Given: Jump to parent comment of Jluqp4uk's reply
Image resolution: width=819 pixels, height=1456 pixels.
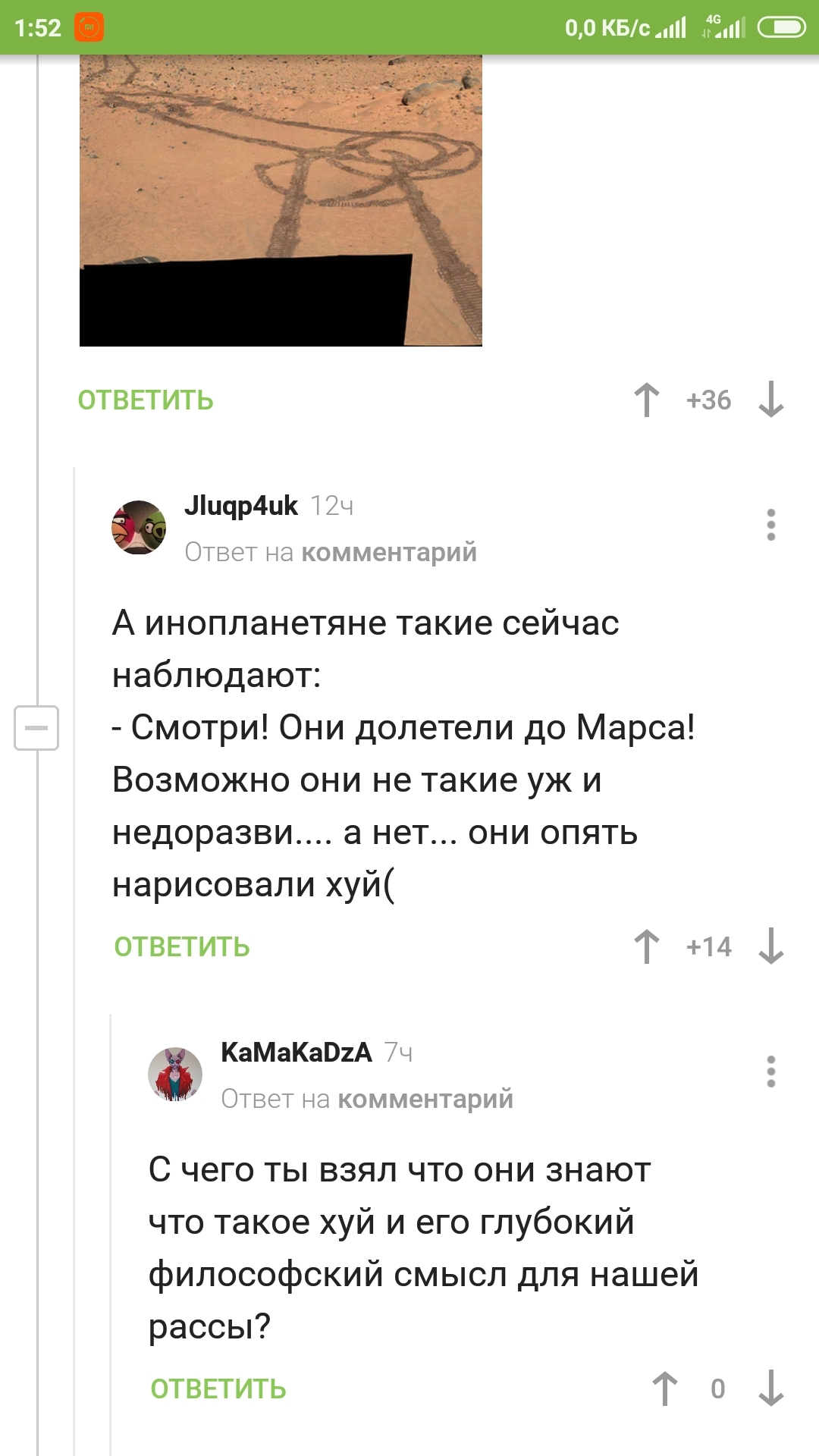Looking at the screenshot, I should tap(389, 552).
